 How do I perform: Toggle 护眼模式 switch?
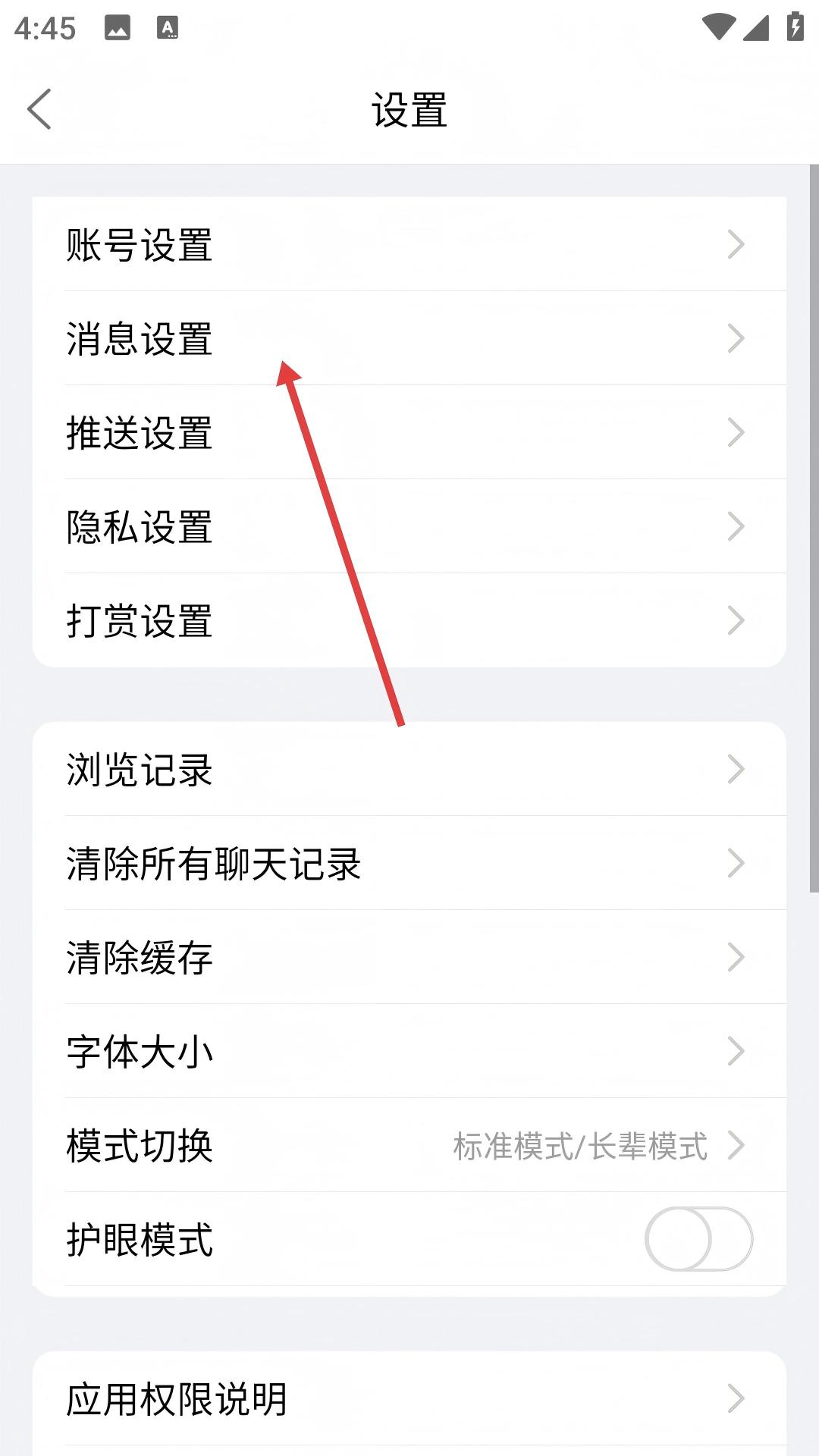(698, 1240)
